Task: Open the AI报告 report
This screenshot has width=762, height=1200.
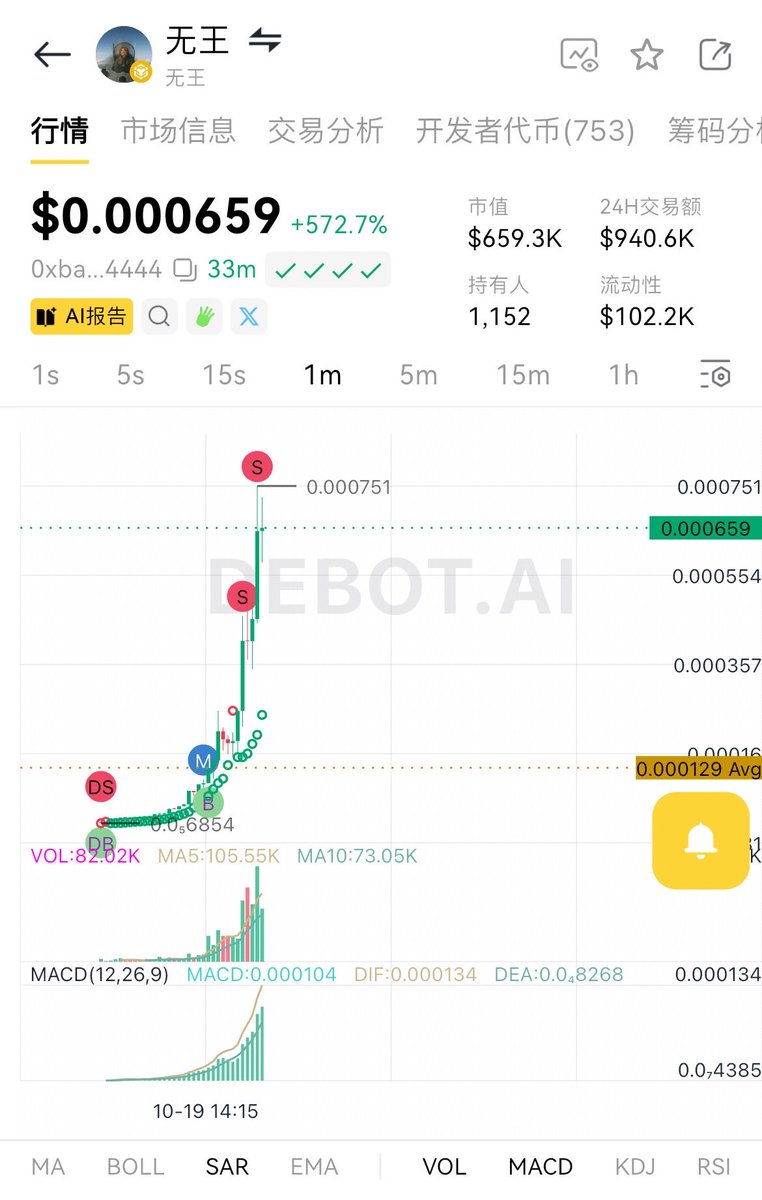Action: tap(81, 317)
